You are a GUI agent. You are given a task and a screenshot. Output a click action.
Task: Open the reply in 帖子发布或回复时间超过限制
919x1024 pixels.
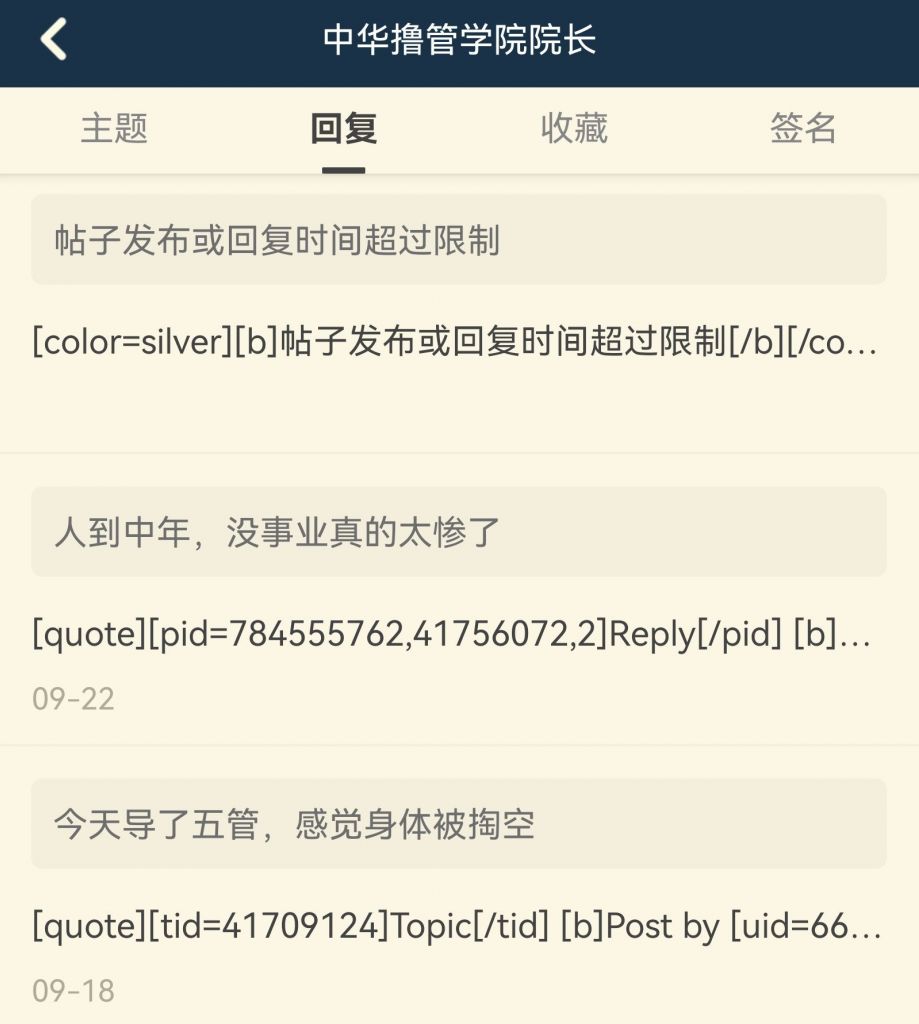(457, 343)
